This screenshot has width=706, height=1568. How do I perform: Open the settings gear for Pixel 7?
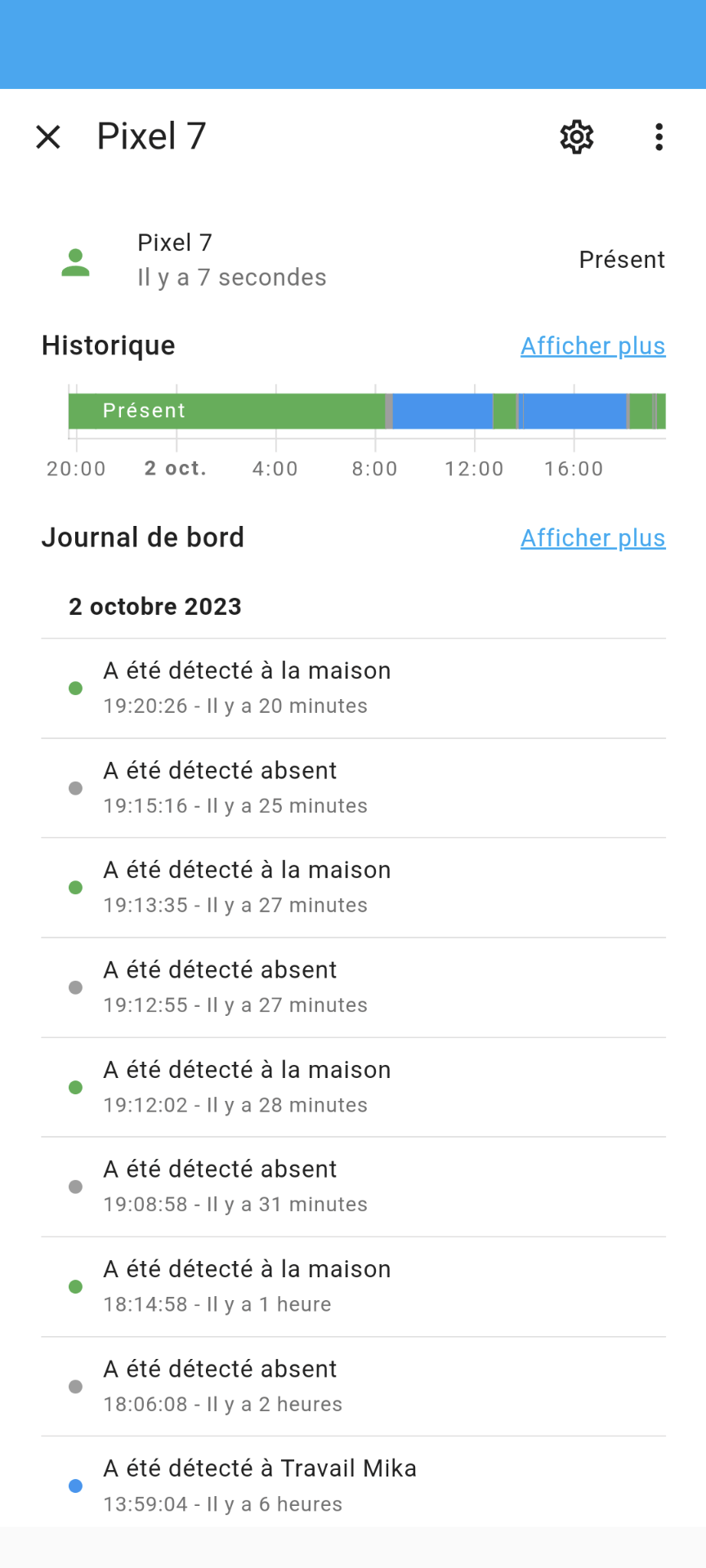(x=577, y=137)
